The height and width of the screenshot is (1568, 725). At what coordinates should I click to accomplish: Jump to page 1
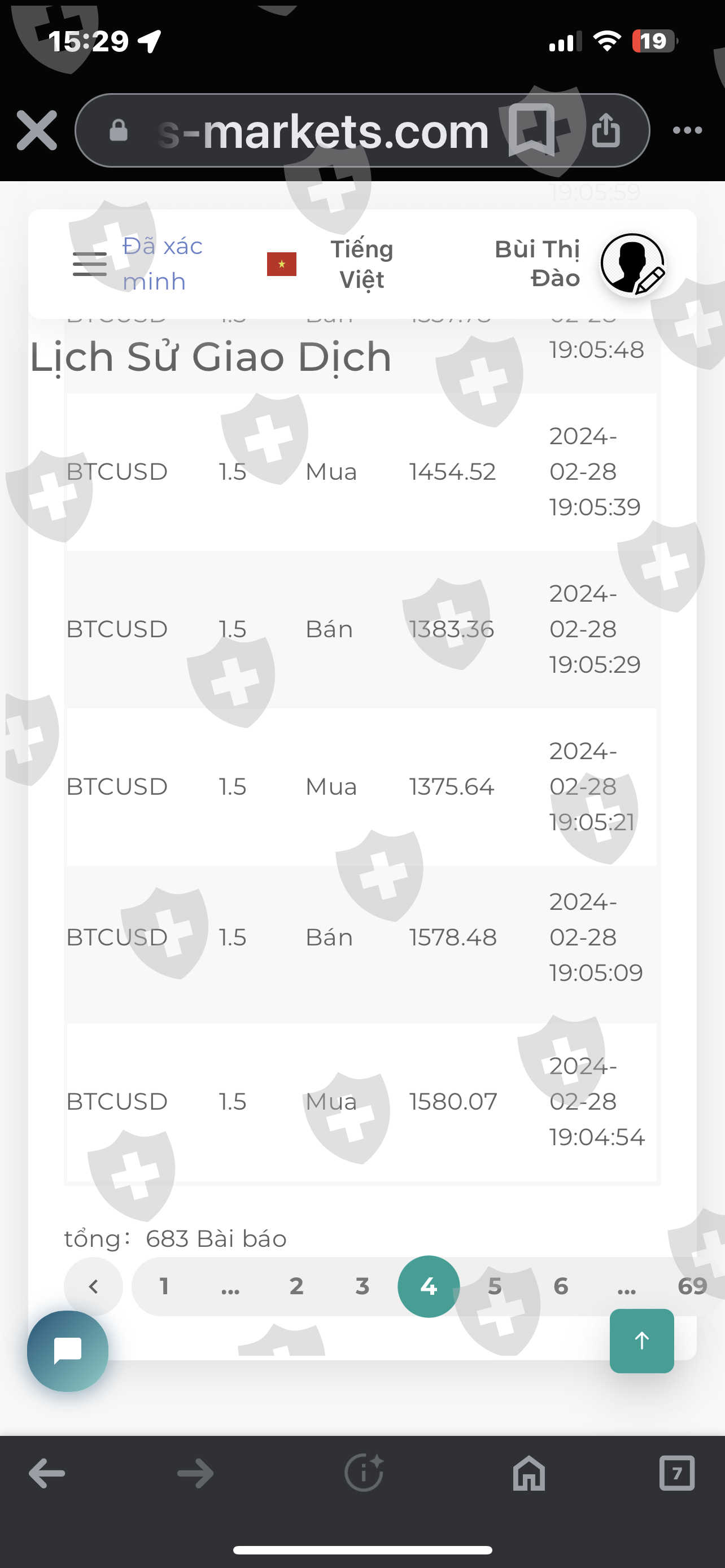tap(164, 1286)
